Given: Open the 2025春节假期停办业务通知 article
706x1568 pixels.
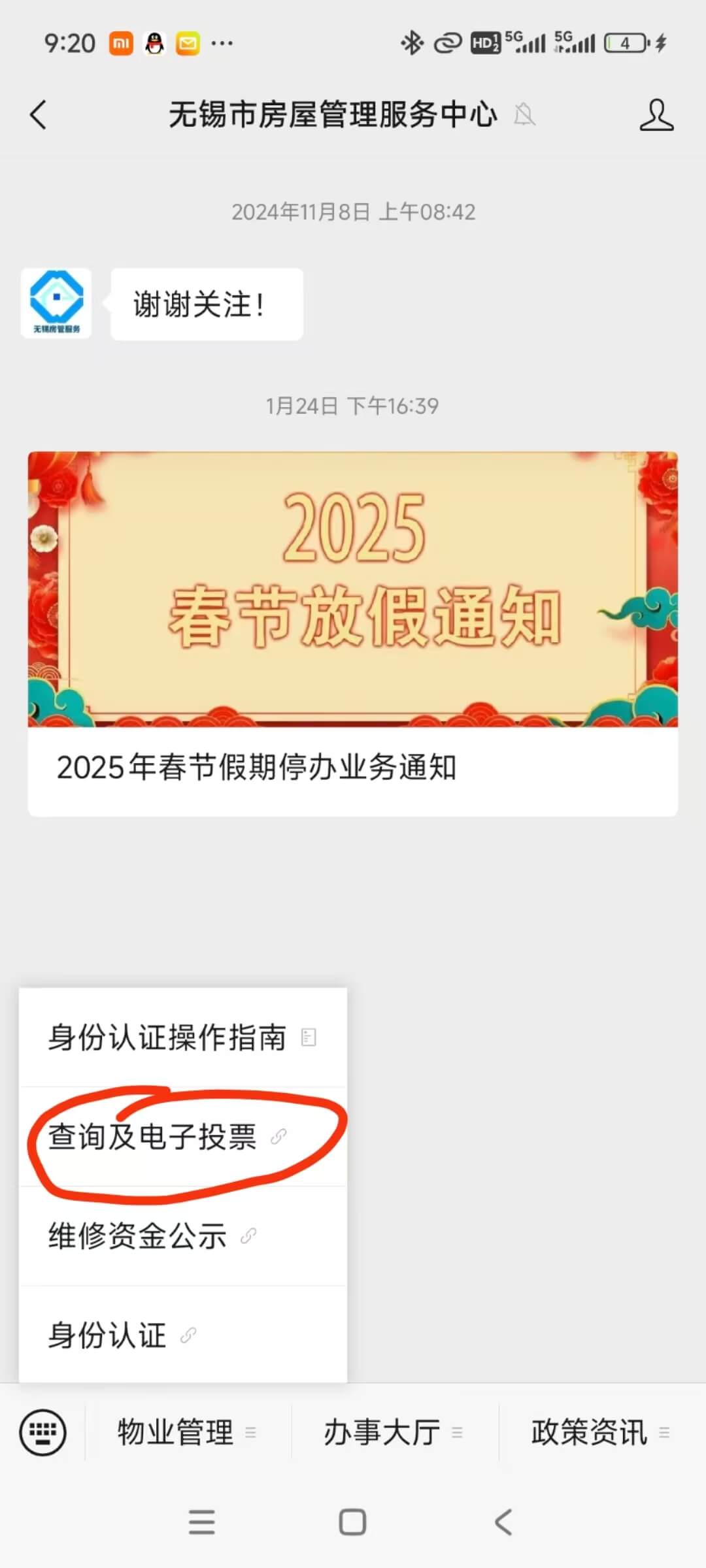Looking at the screenshot, I should tap(352, 634).
